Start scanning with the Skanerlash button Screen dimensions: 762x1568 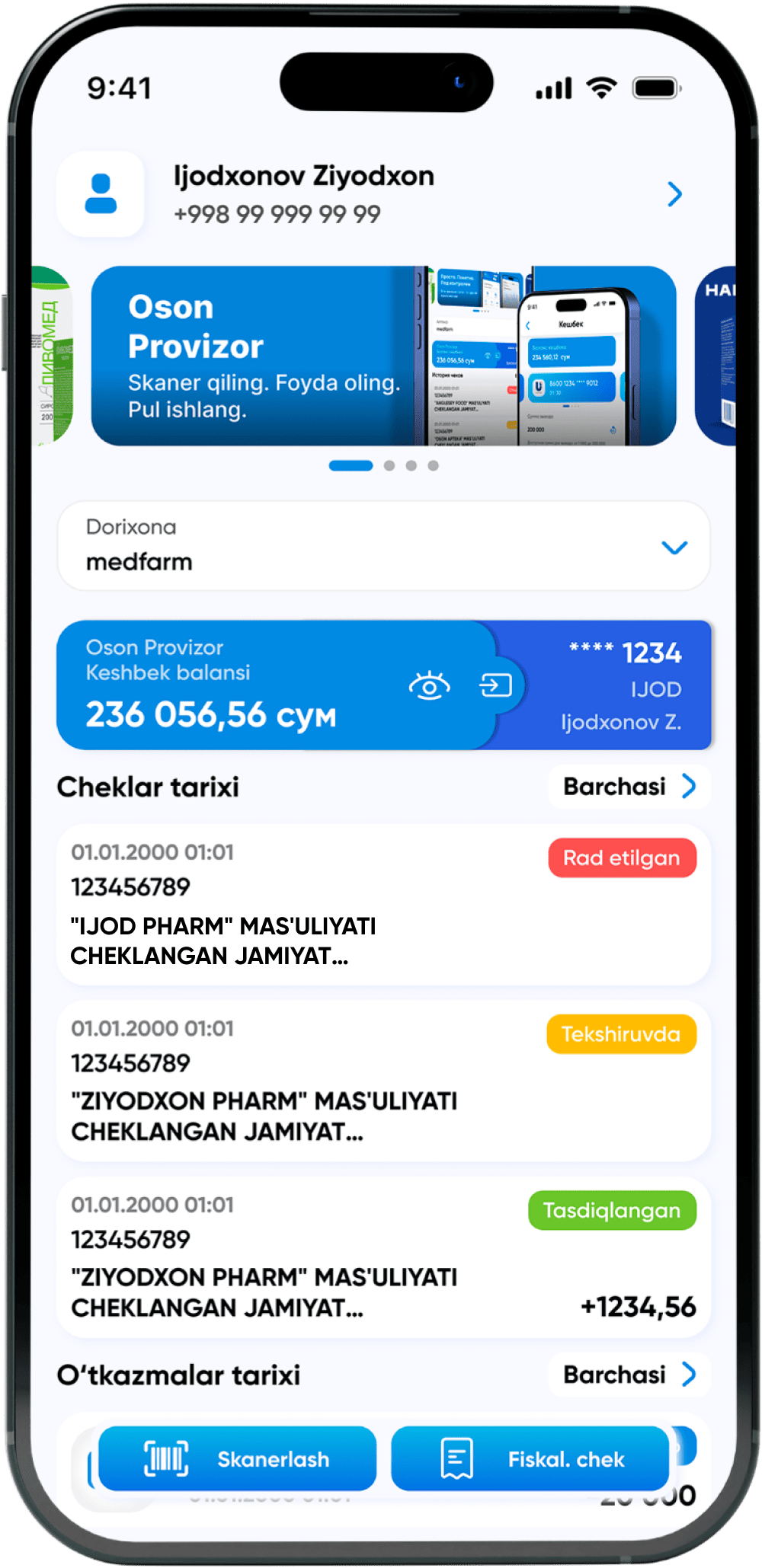tap(238, 1459)
